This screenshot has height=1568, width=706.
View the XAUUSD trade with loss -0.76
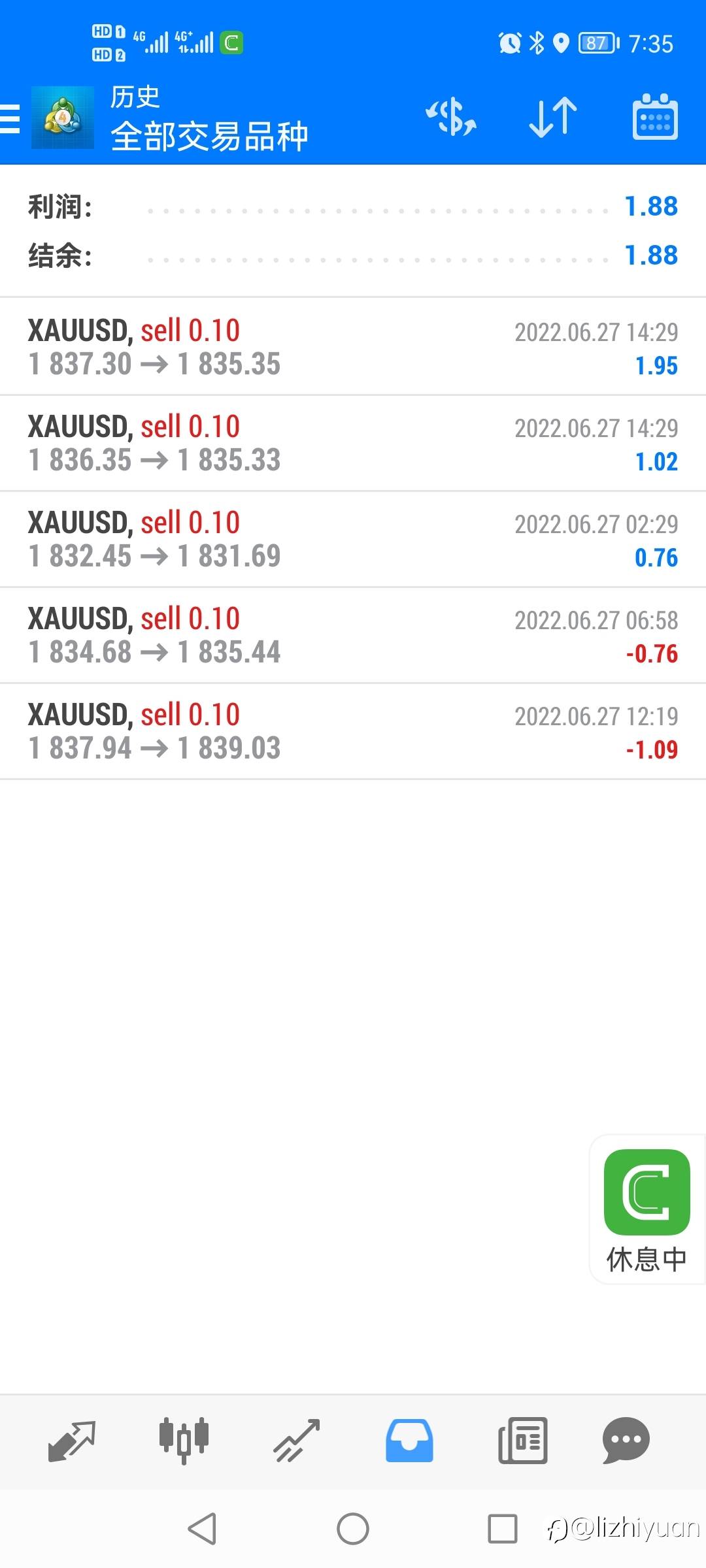pyautogui.click(x=353, y=635)
